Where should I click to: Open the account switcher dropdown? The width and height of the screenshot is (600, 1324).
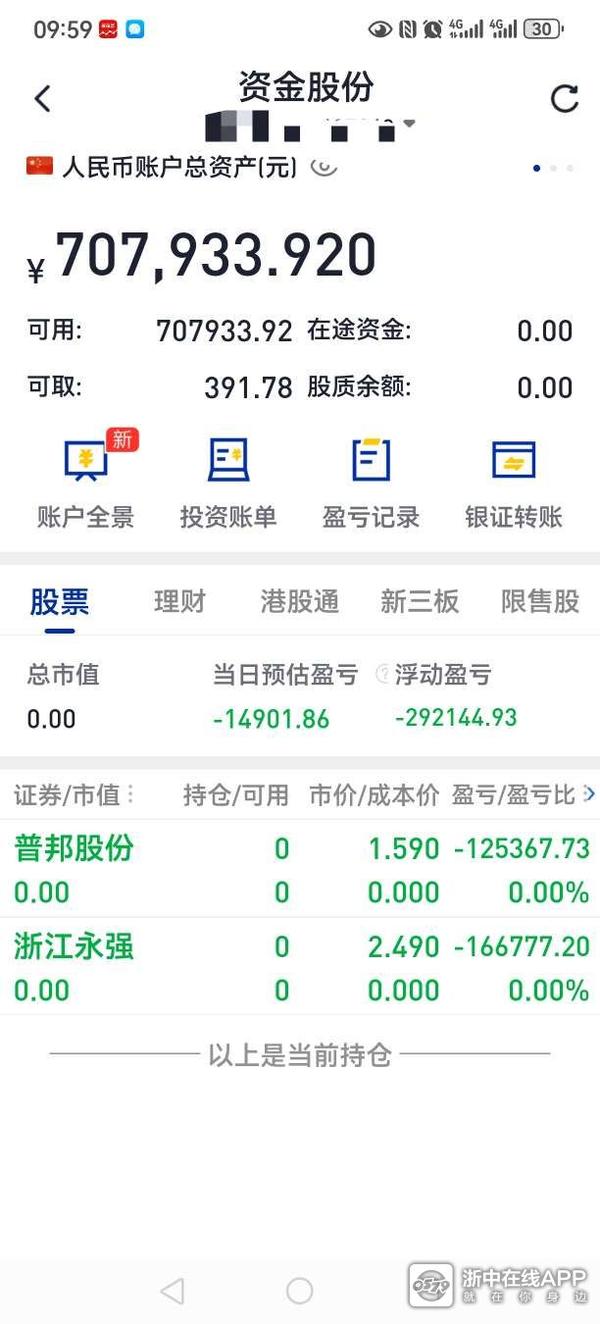click(408, 124)
